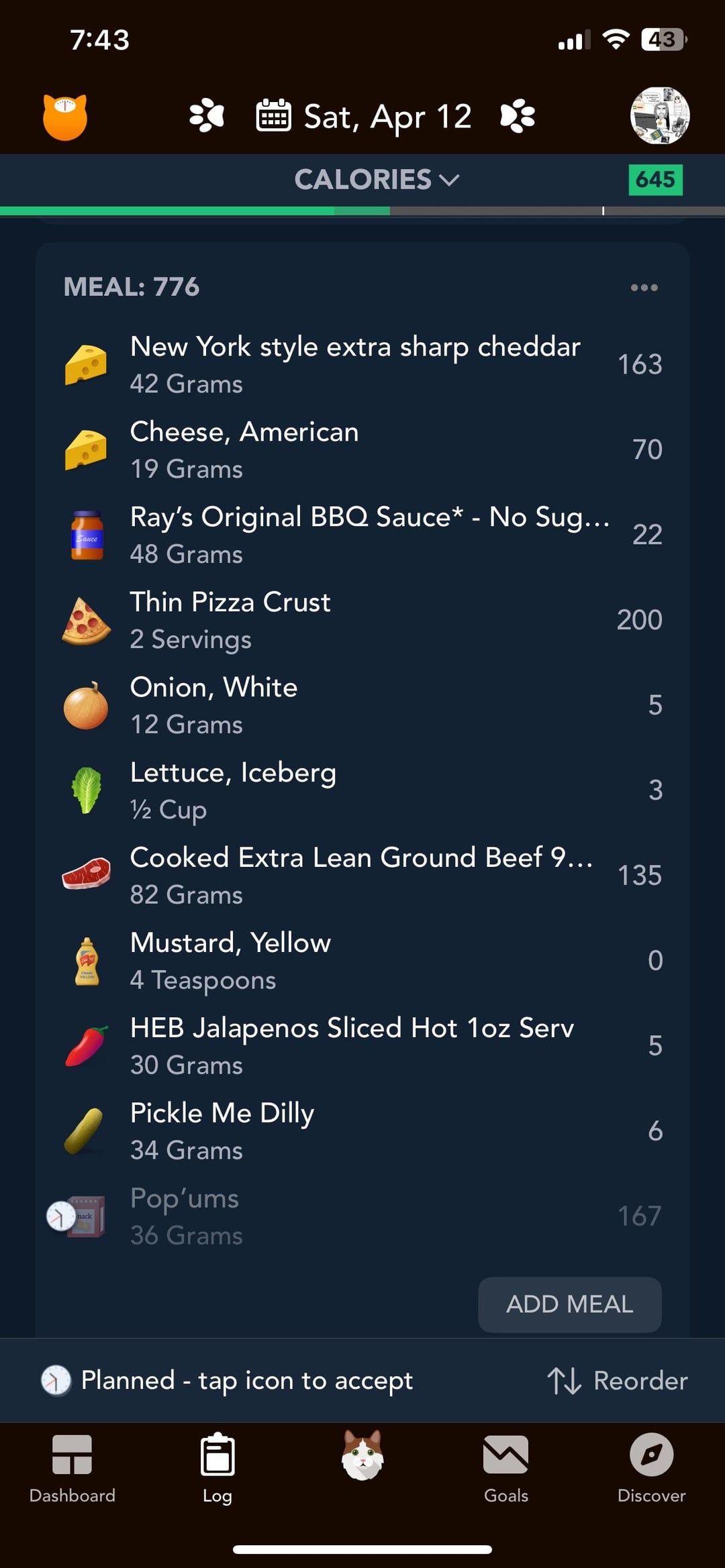The width and height of the screenshot is (725, 1568).
Task: Tap Reorder to rearrange foods
Action: tap(617, 1380)
